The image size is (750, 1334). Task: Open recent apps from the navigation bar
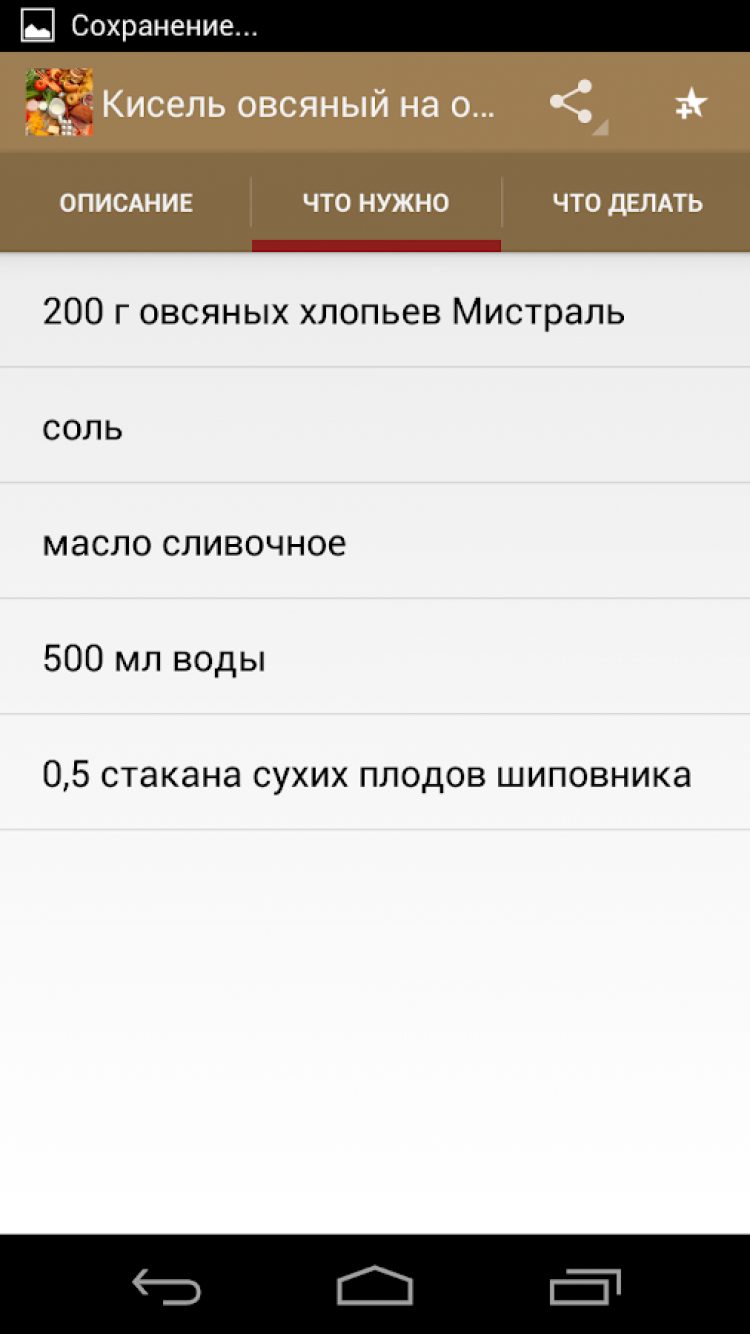585,1286
